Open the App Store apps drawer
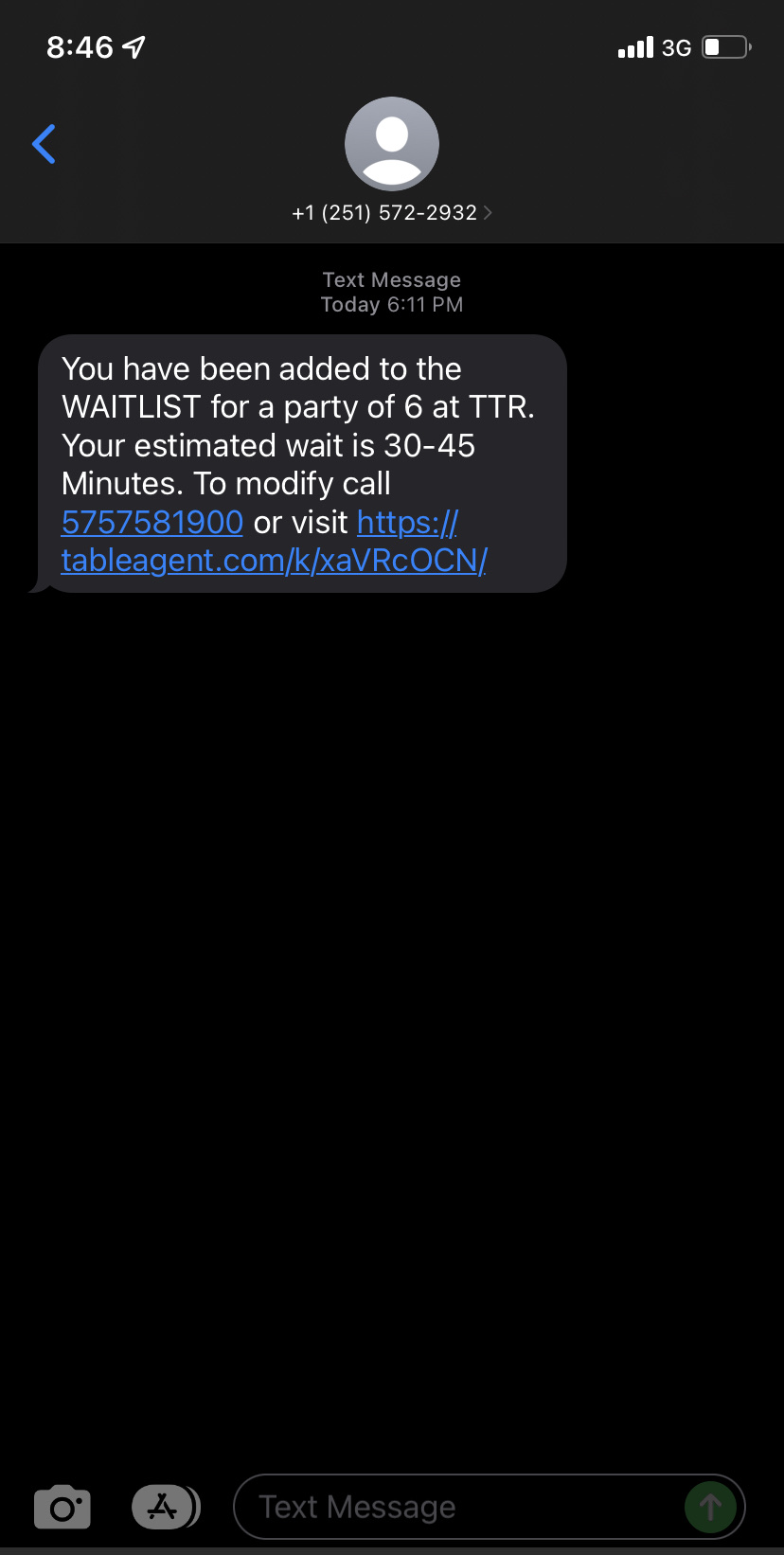784x1555 pixels. point(165,1507)
